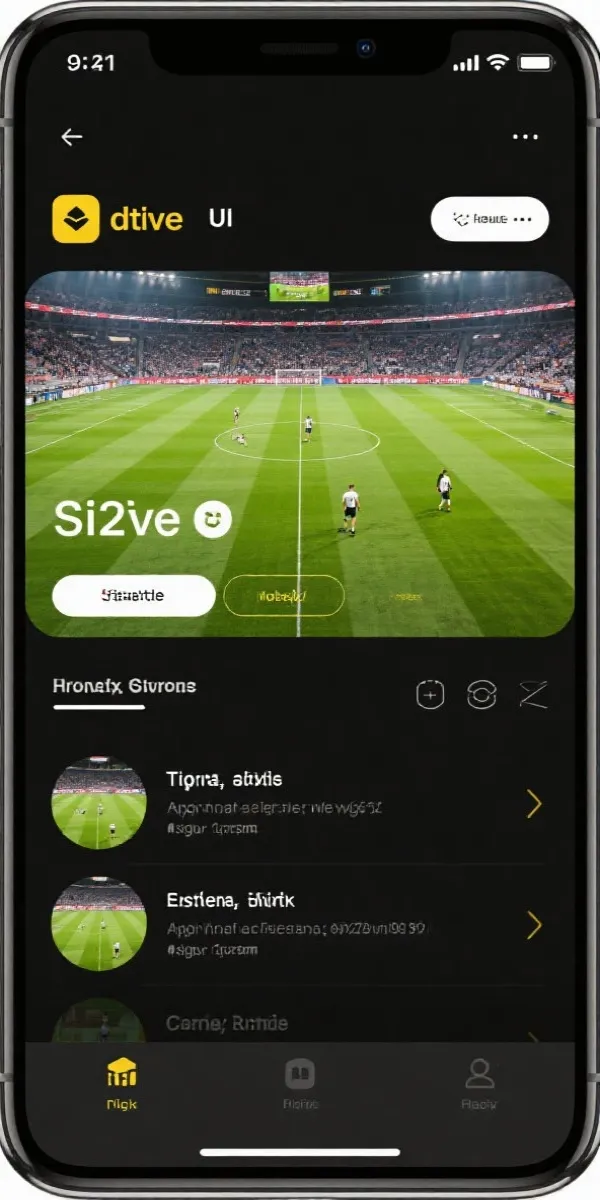Tap the white filled button on the stadium banner

pos(134,596)
